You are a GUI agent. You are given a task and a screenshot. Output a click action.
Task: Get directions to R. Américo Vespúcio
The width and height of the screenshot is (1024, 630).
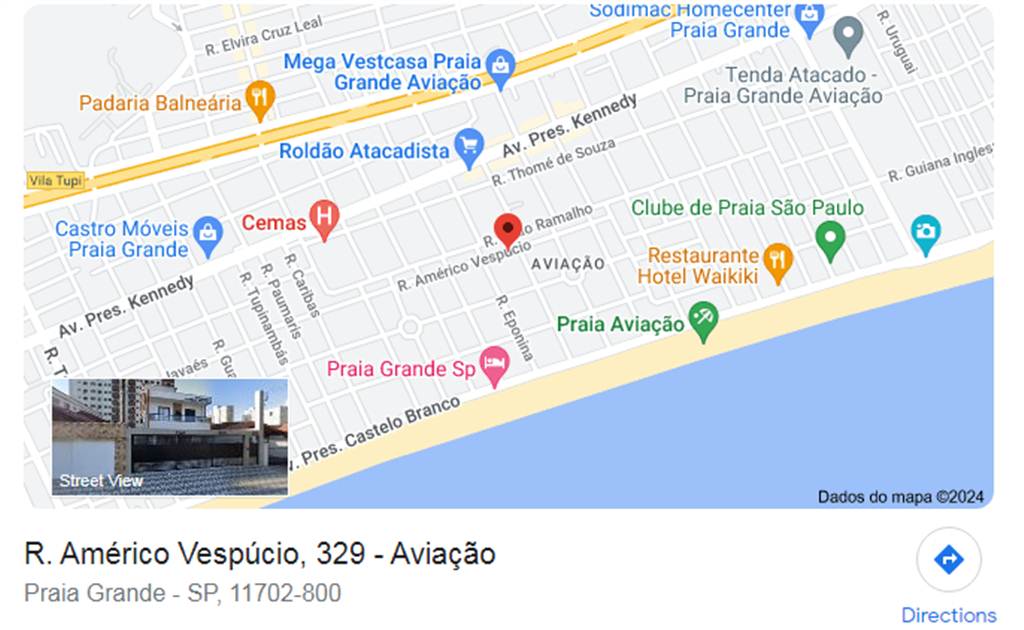click(948, 560)
